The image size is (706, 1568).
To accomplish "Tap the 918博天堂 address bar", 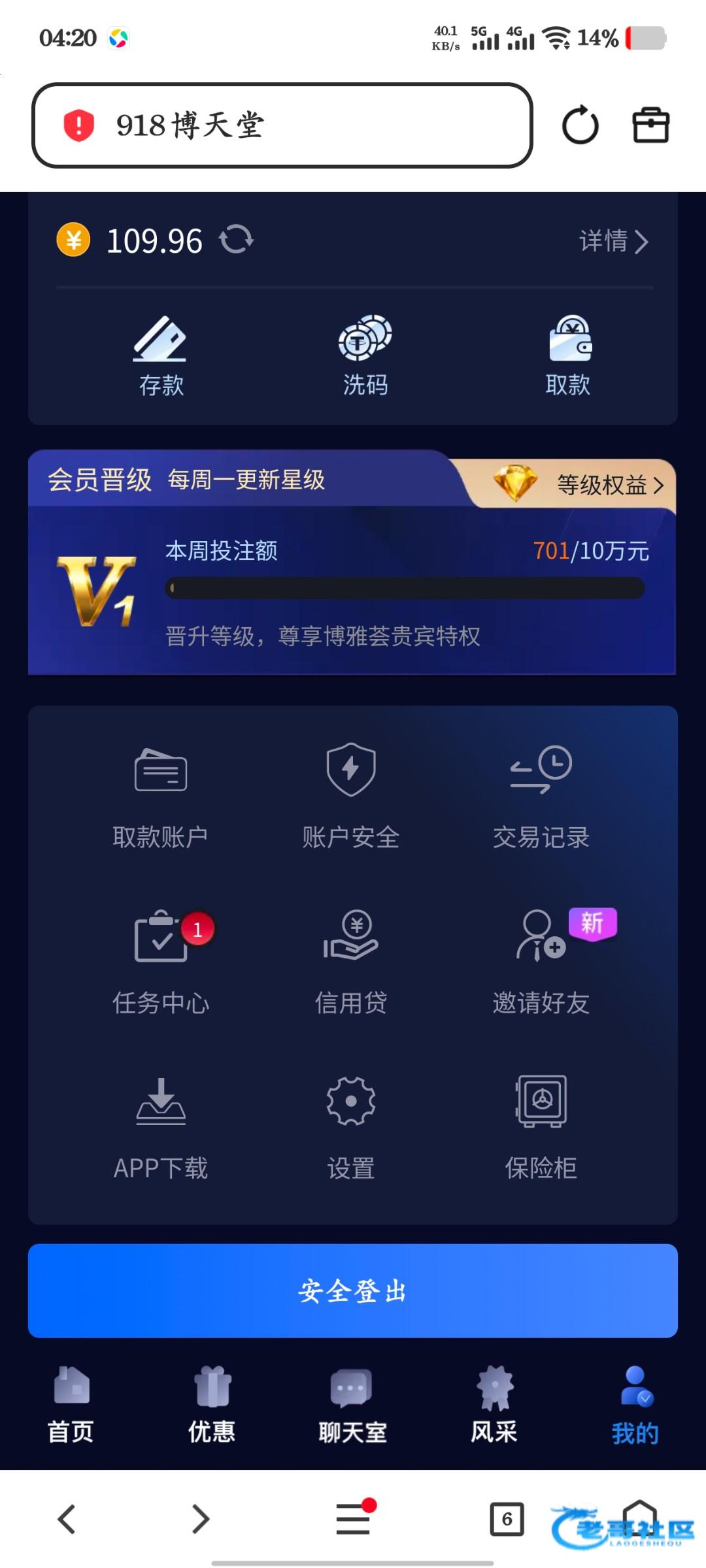I will 282,125.
